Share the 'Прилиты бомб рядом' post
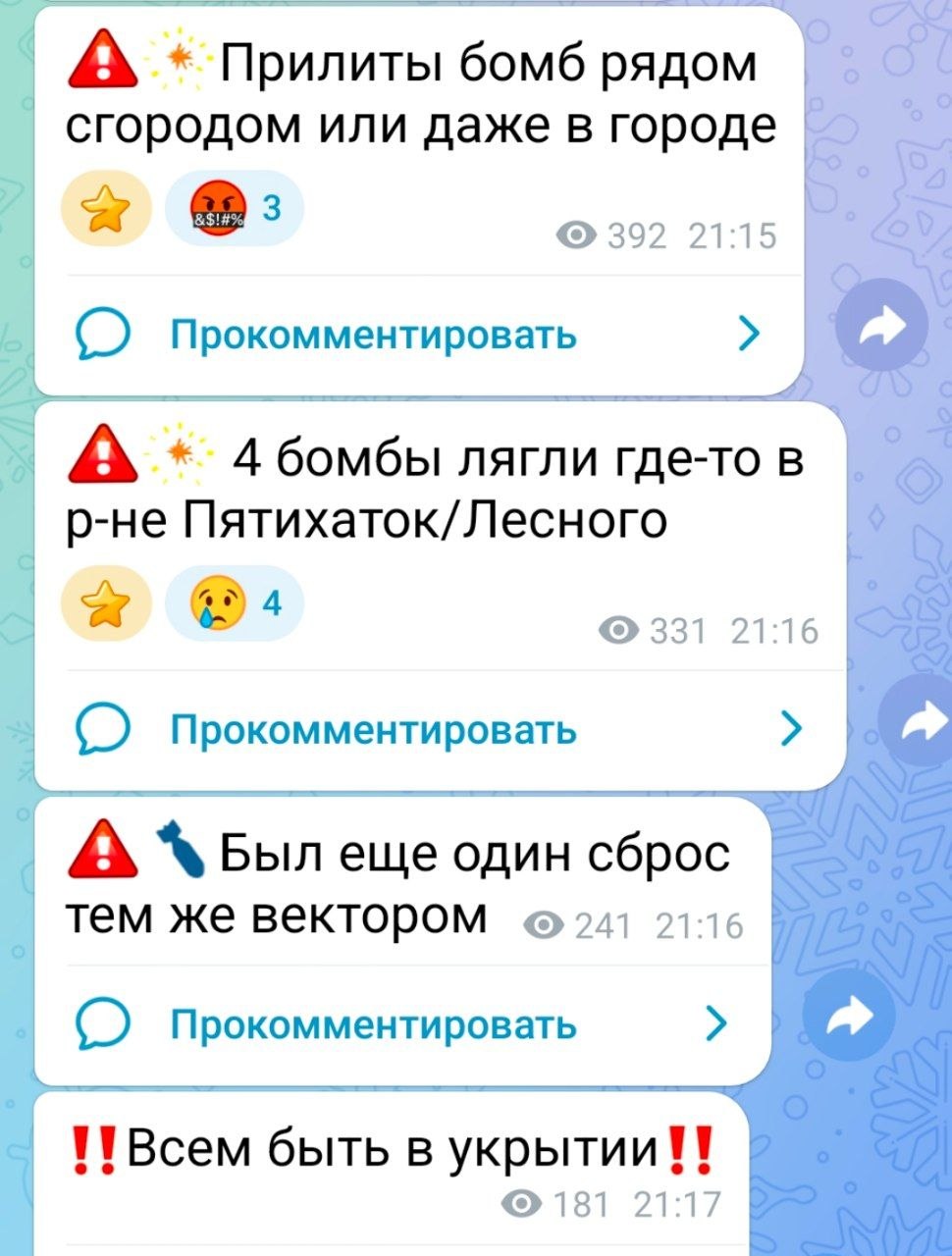 (x=880, y=325)
